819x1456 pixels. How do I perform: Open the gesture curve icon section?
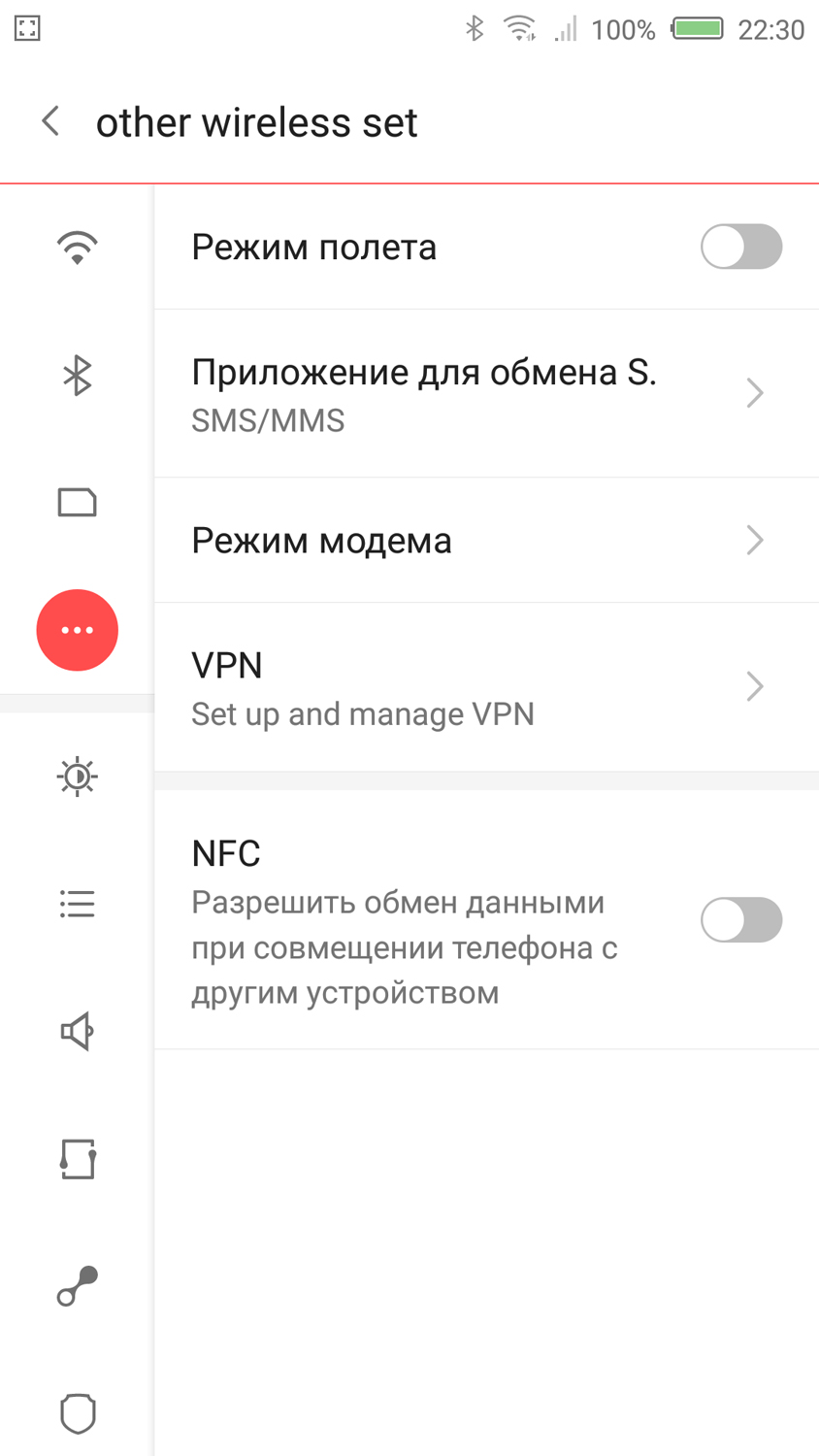point(77,1286)
